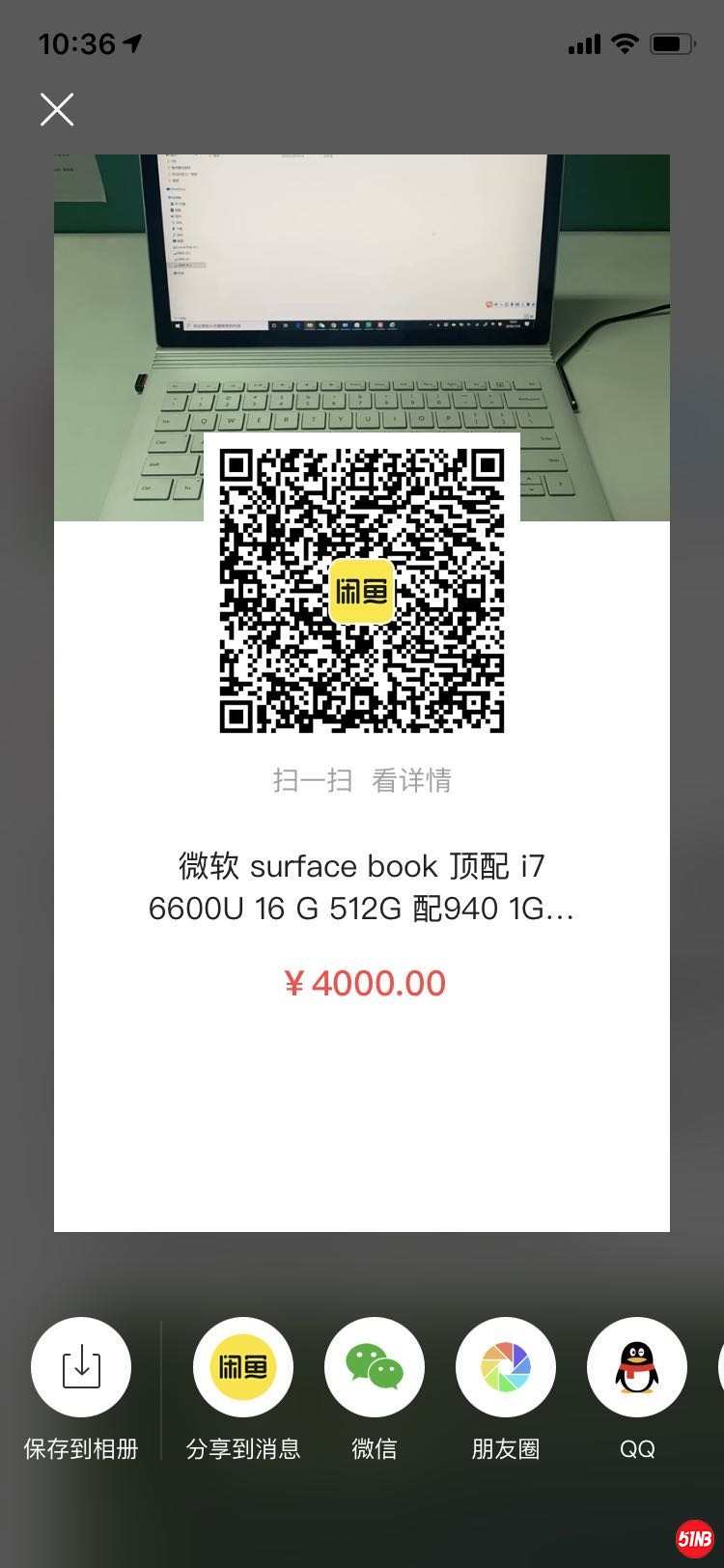
Task: Save the share card to album
Action: click(81, 1367)
